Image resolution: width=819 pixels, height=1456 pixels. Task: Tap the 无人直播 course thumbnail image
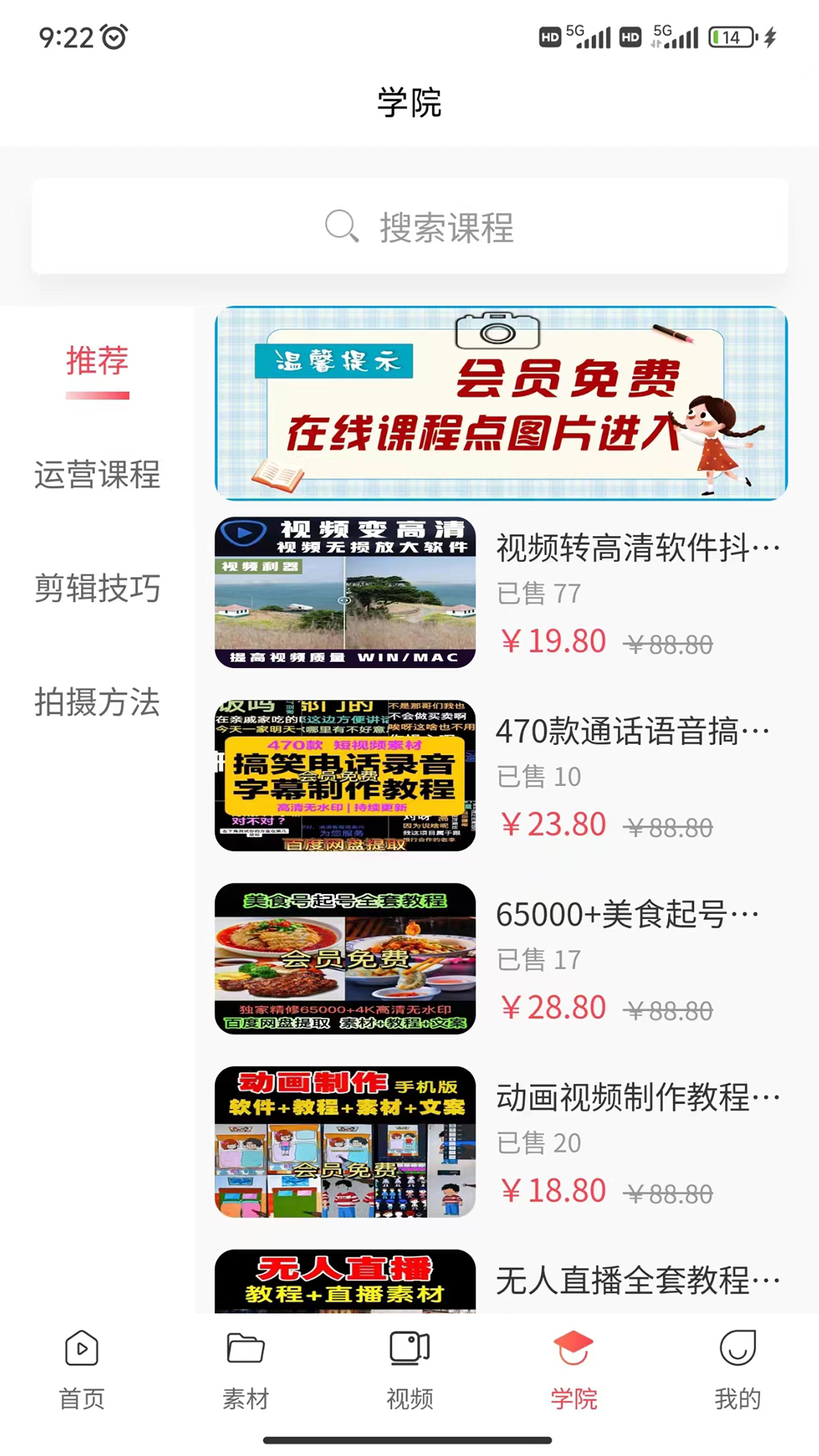(345, 1282)
